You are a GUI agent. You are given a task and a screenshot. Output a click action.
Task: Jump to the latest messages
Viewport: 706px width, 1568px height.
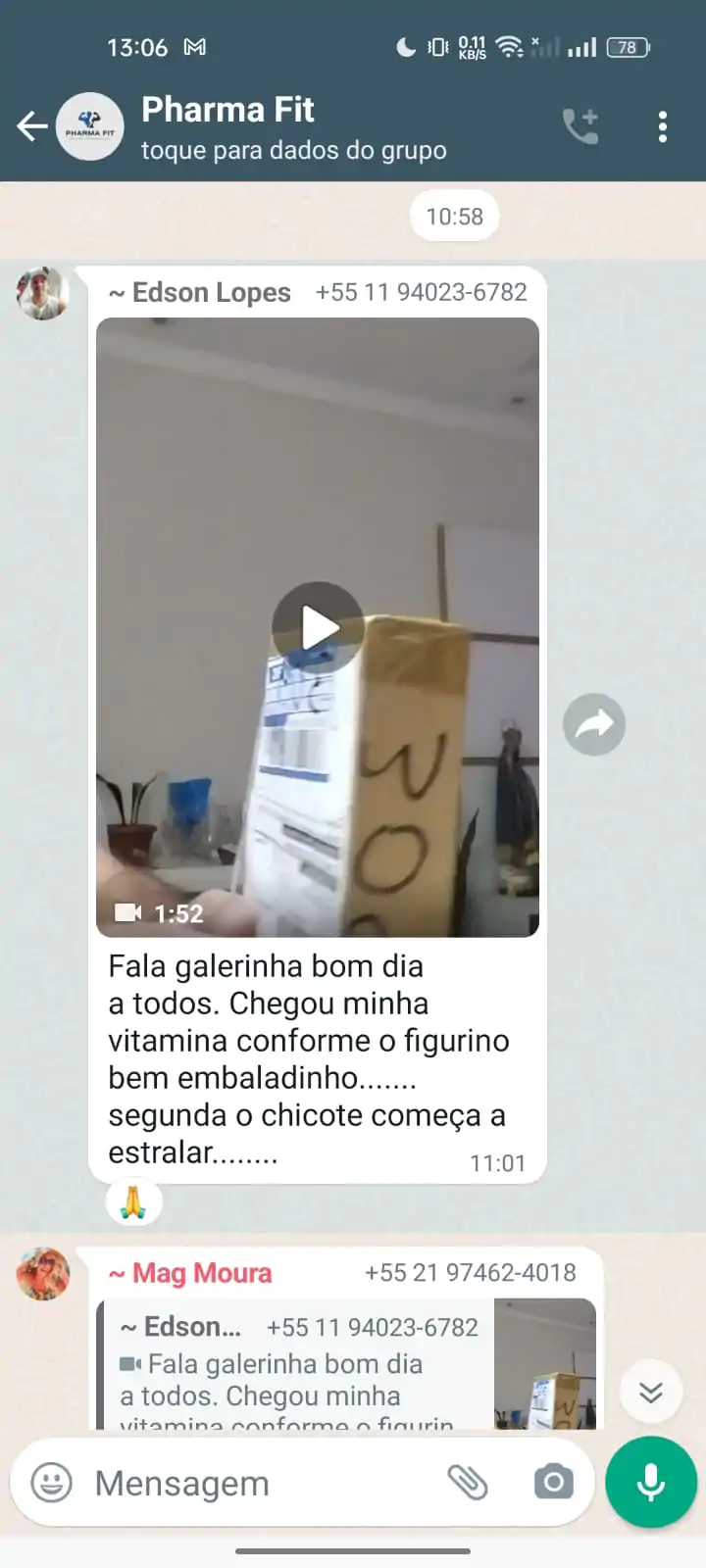pyautogui.click(x=651, y=1392)
